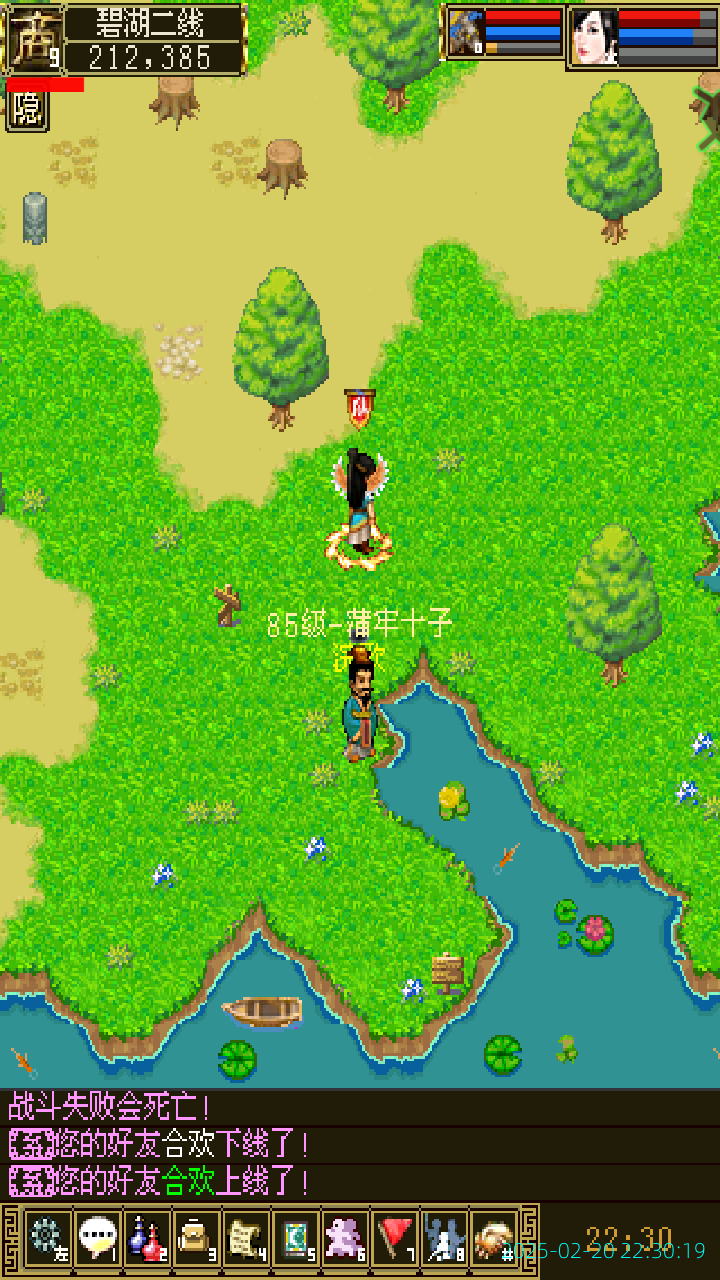Image resolution: width=720 pixels, height=1280 pixels.
Task: Open the team members shortcut numbered 8
Action: pos(445,1238)
